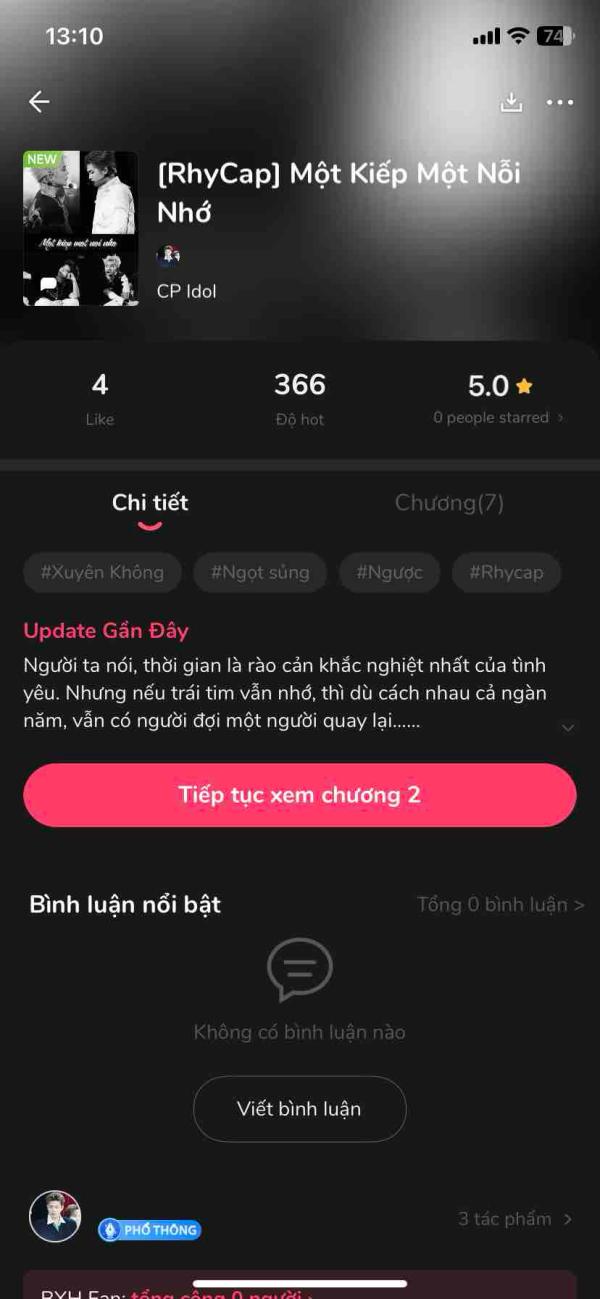Image resolution: width=600 pixels, height=1299 pixels.
Task: Expand the full story description
Action: tap(567, 727)
